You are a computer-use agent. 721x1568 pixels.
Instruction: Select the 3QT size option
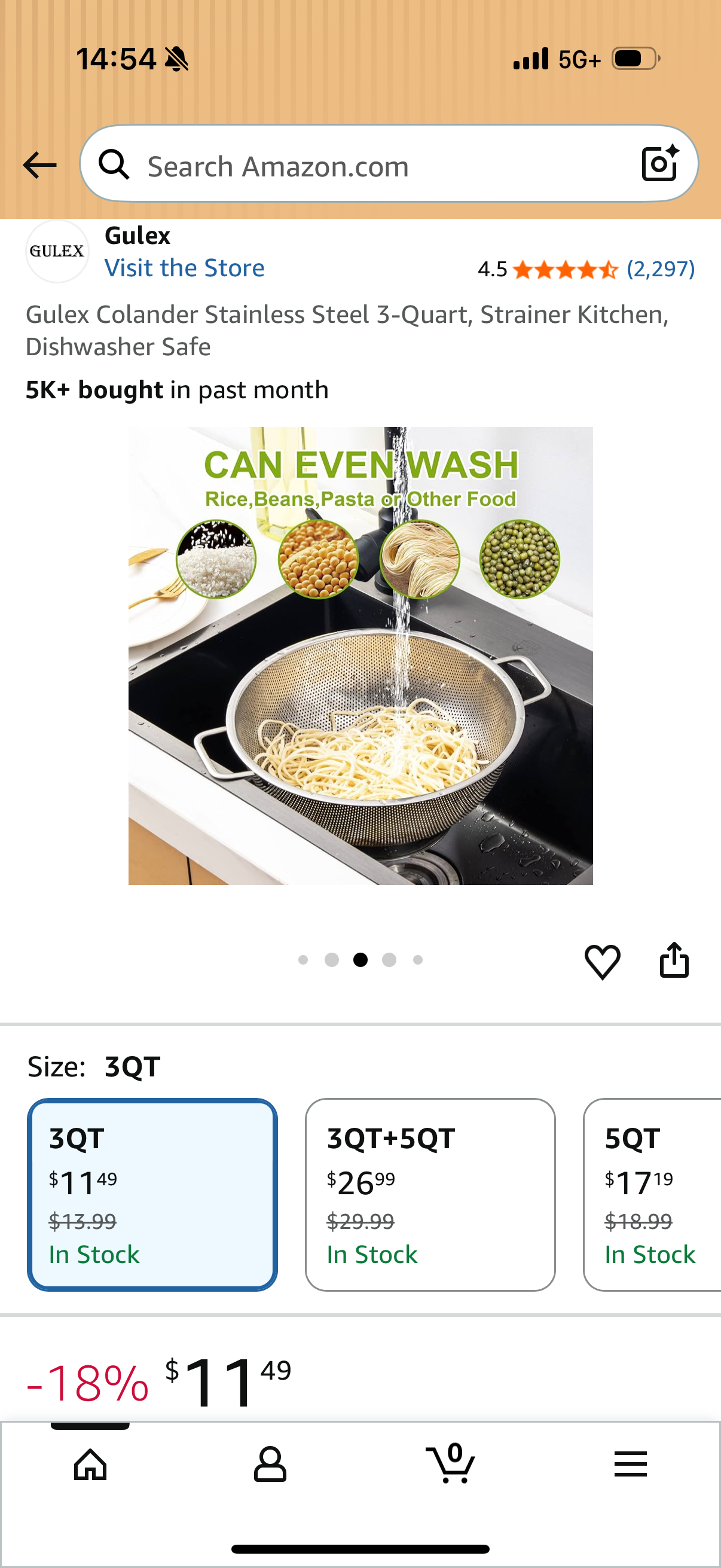pos(152,1194)
